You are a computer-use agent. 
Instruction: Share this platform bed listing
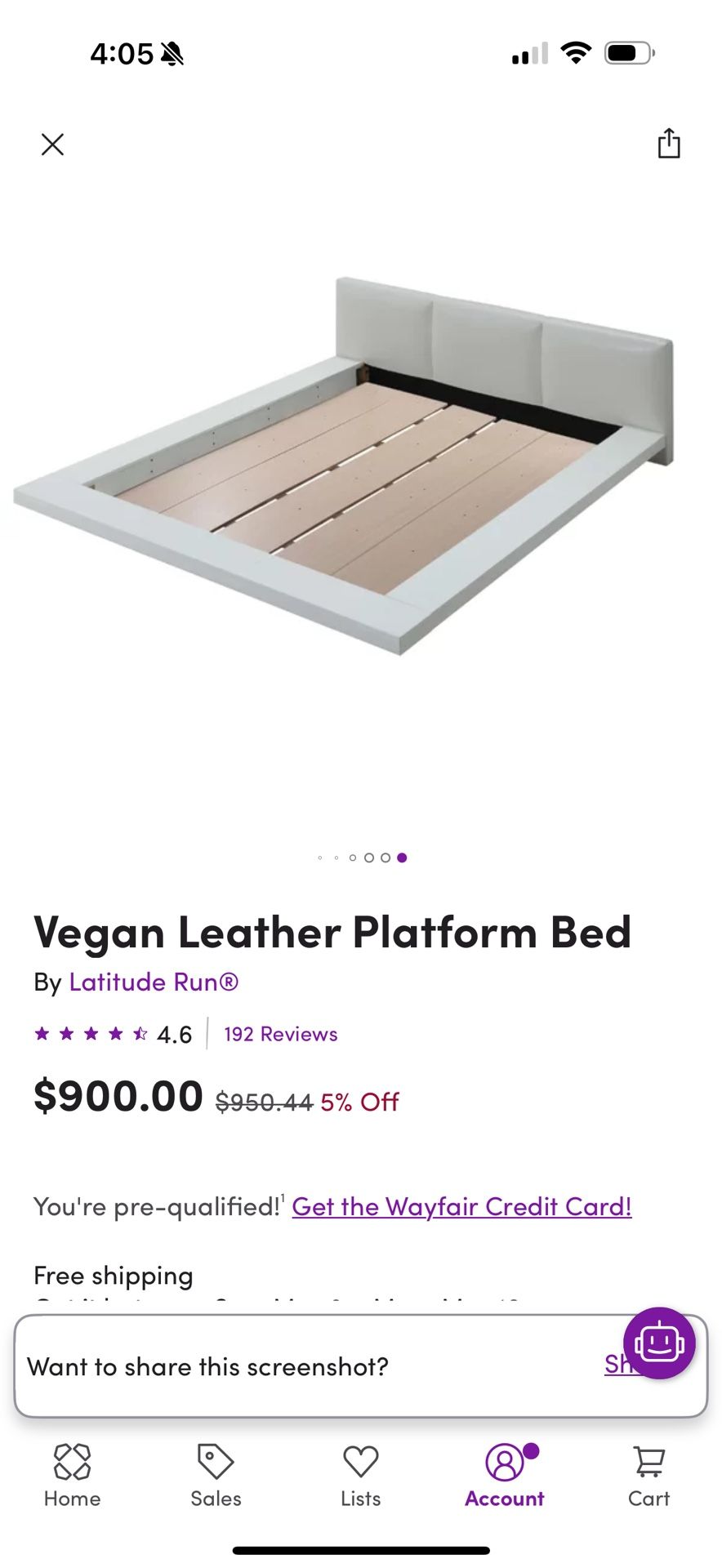(669, 144)
